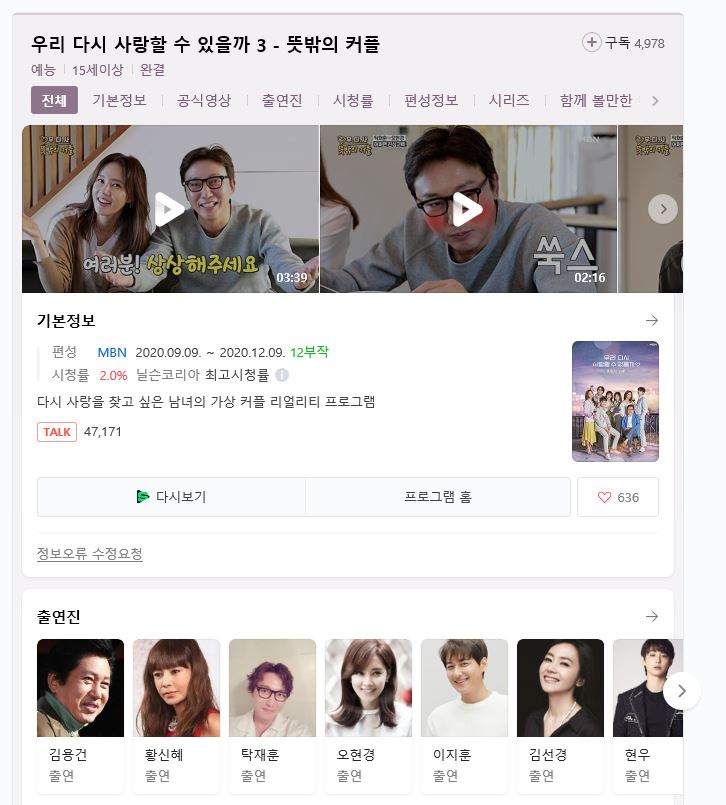Open the MBN broadcaster link
The width and height of the screenshot is (726, 805).
pyautogui.click(x=112, y=352)
